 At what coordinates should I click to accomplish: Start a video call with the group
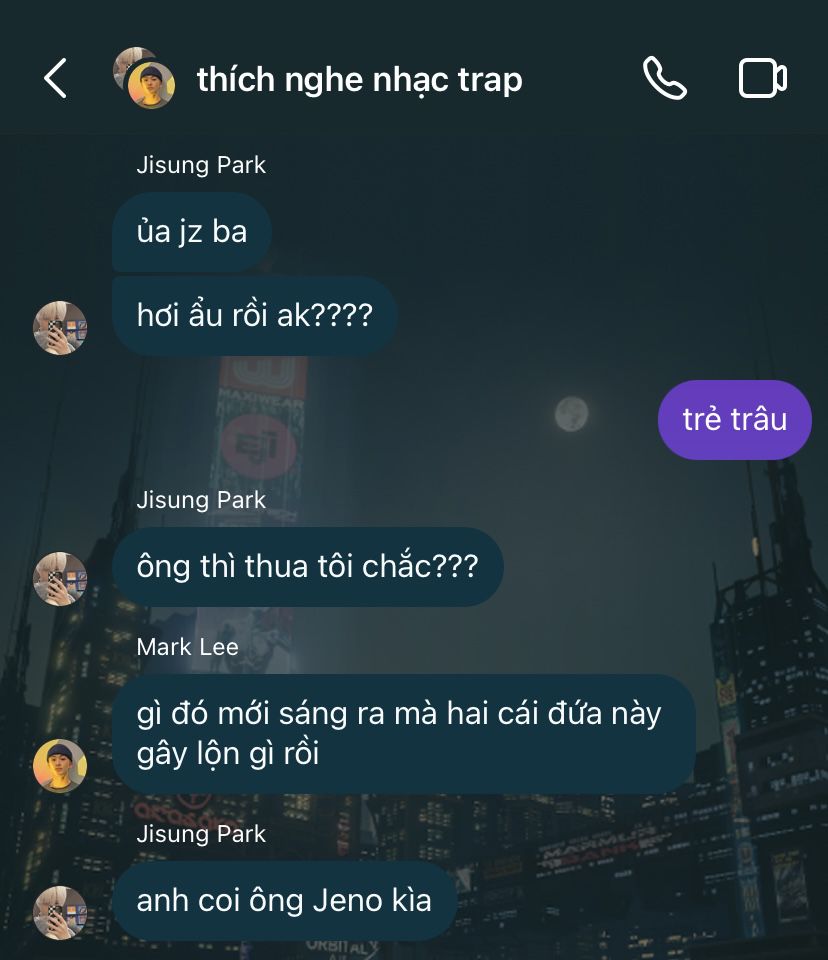[x=762, y=78]
